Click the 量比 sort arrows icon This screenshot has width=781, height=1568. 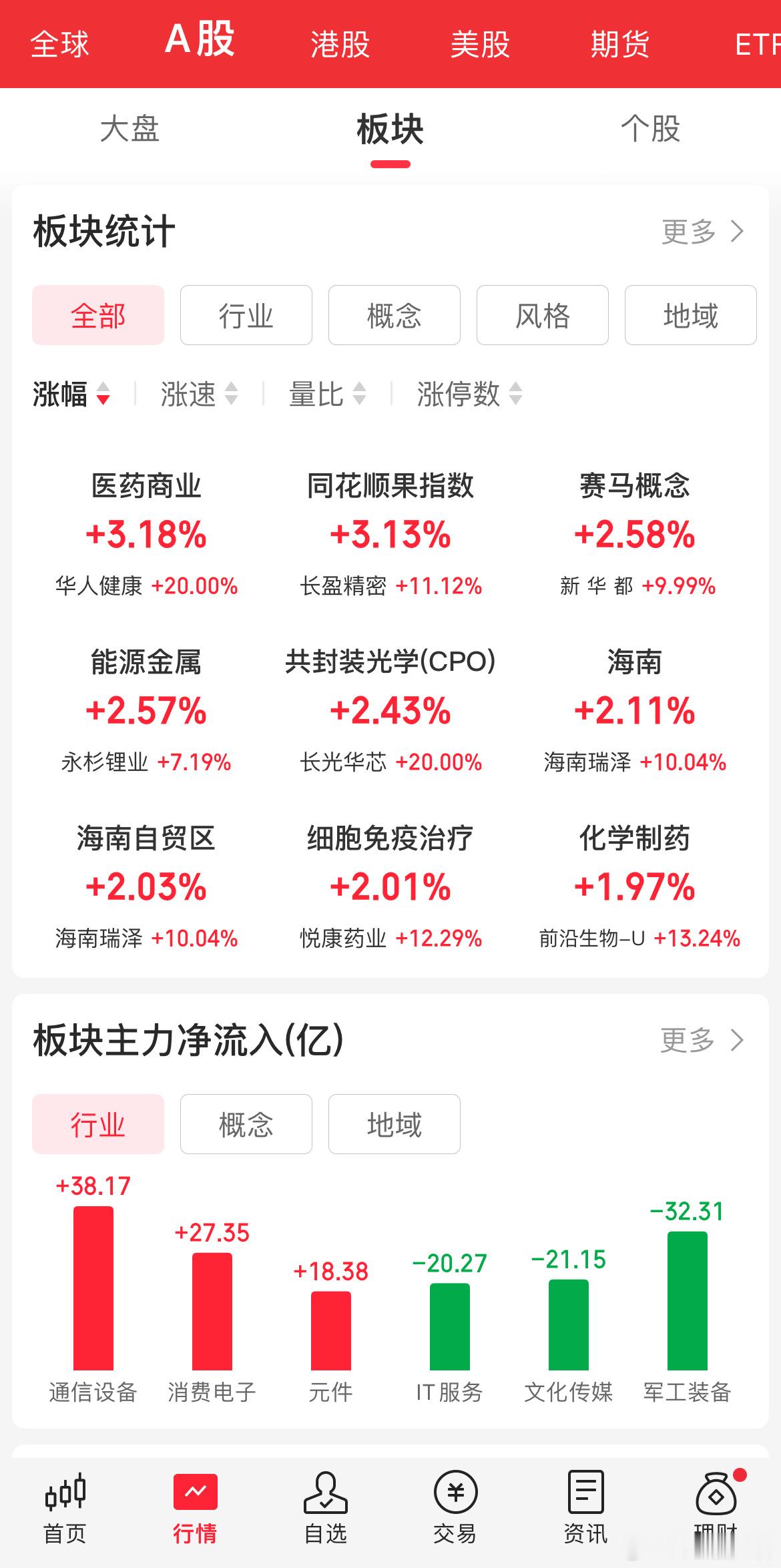tap(358, 395)
